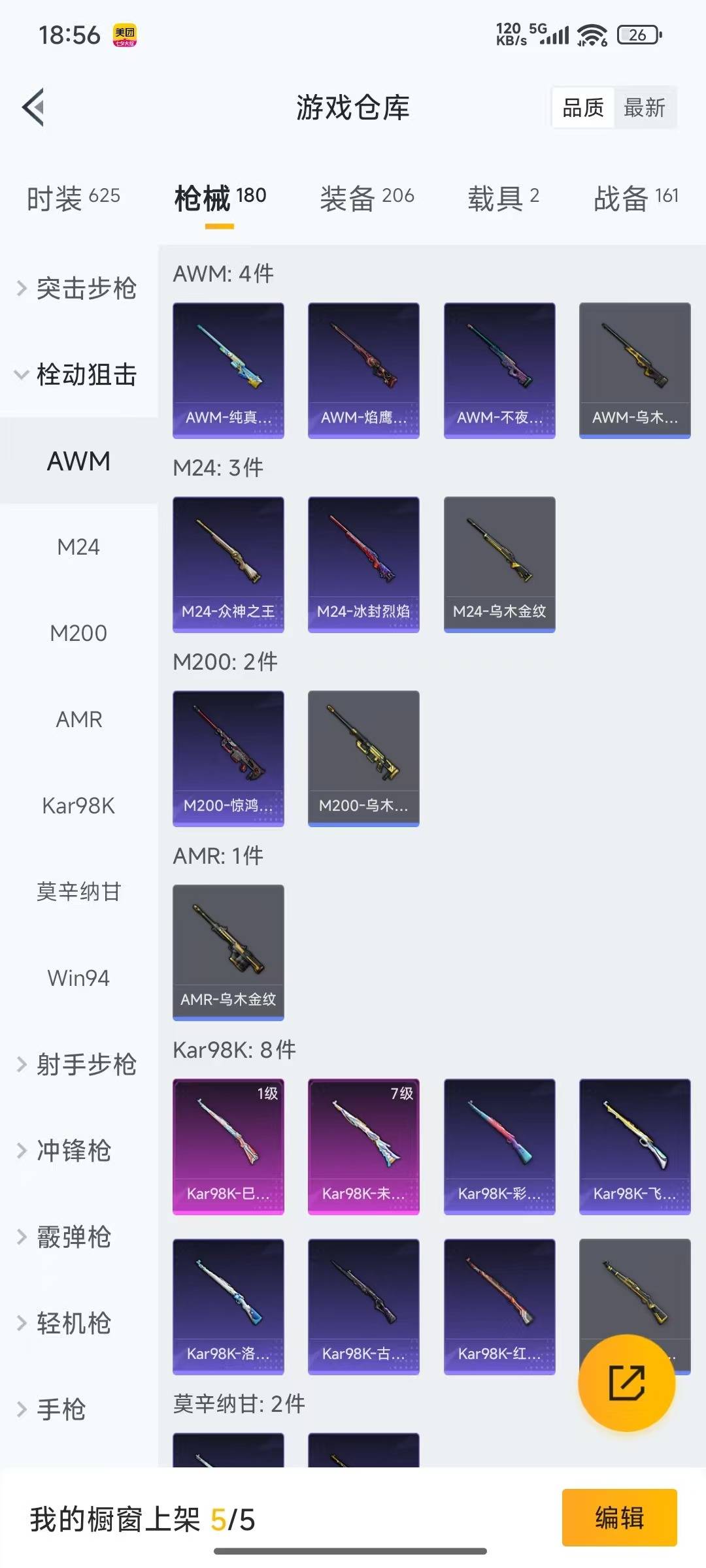Open the AWM-纯真 skin tile
The height and width of the screenshot is (1568, 706).
click(228, 370)
